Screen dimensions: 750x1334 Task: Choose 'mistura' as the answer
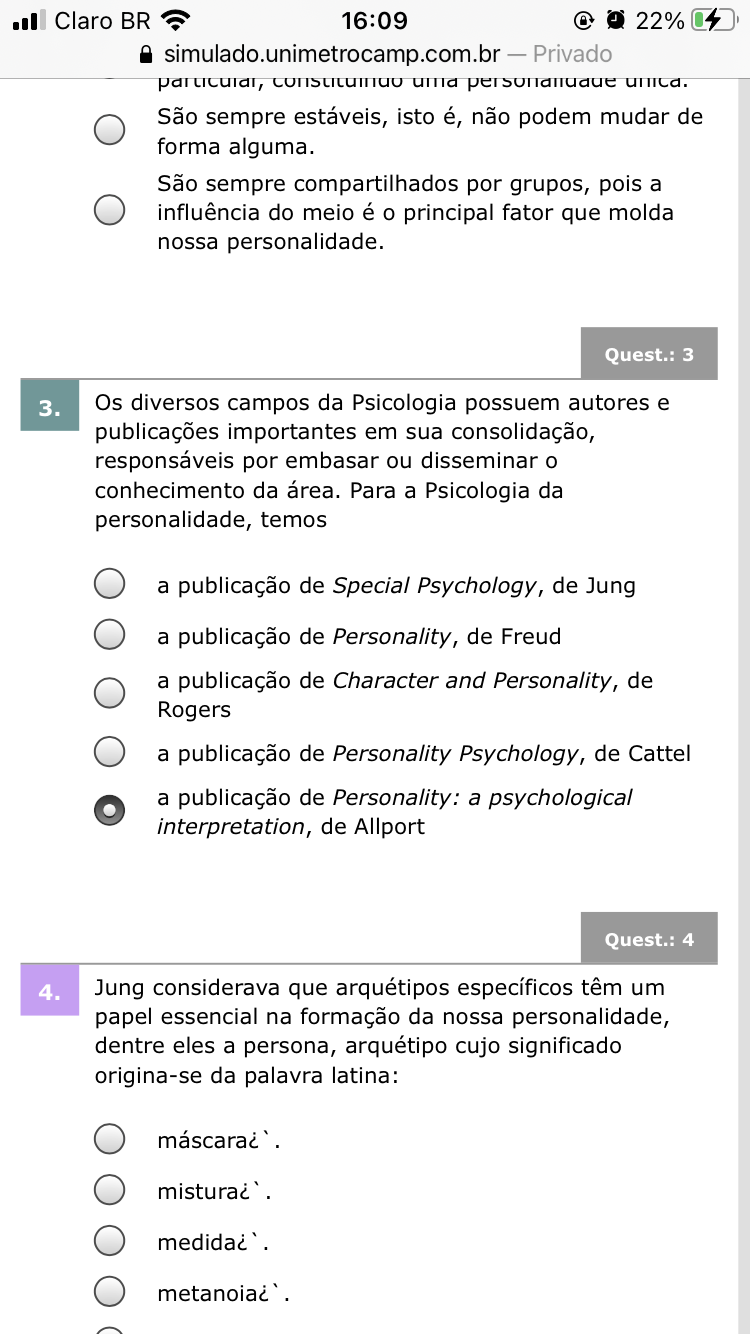point(109,1190)
